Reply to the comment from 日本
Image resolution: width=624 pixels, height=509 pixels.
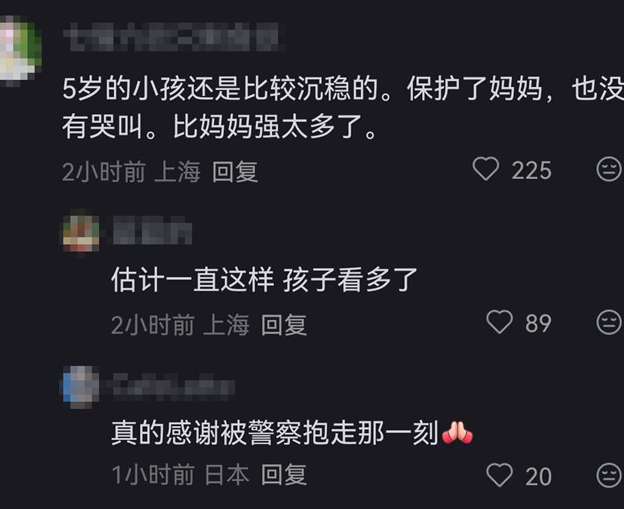click(x=283, y=475)
